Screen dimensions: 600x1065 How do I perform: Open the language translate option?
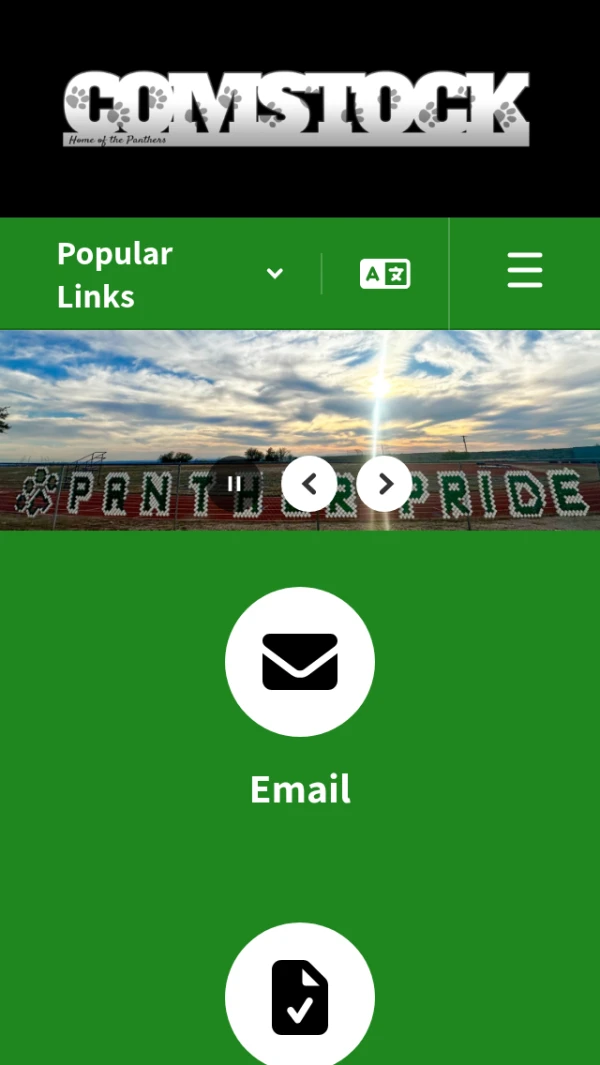point(385,274)
